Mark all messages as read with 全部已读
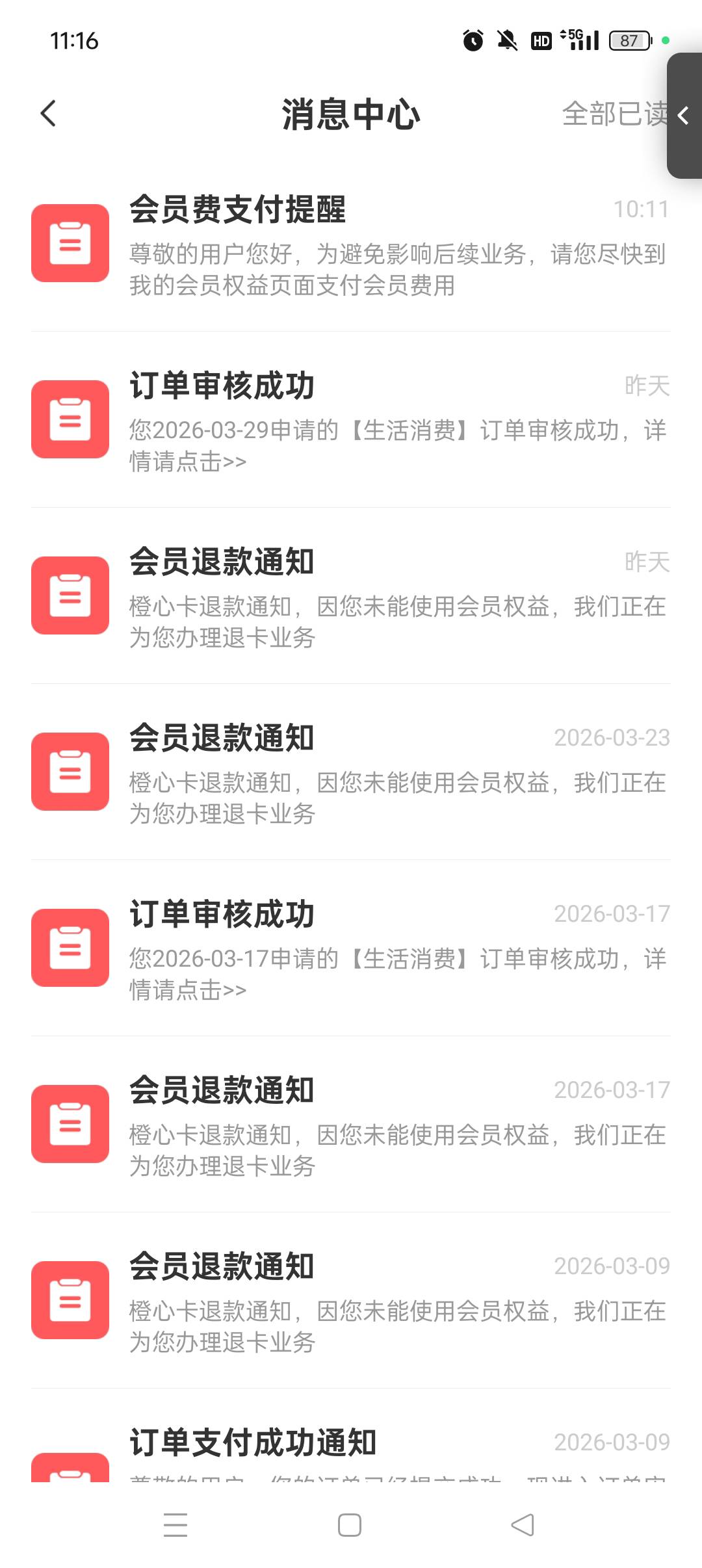The image size is (702, 1568). [x=614, y=114]
